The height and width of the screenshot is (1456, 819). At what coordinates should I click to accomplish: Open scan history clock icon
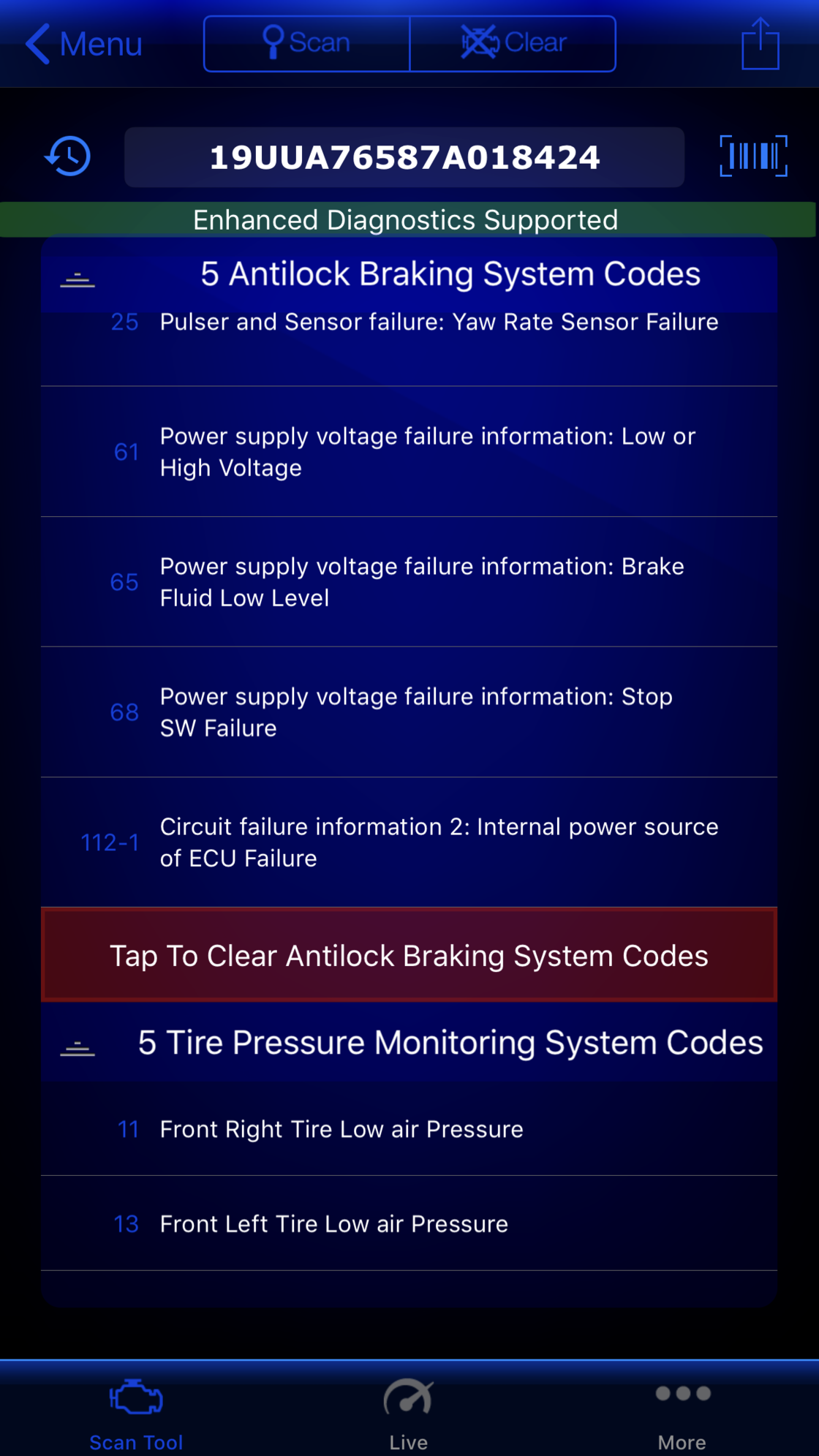tap(68, 156)
